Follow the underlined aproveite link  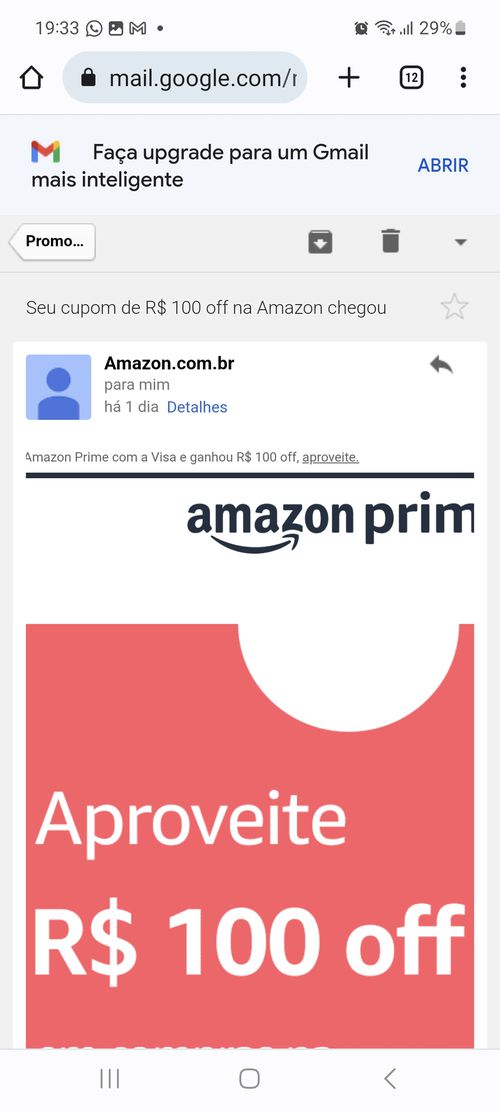click(x=331, y=458)
